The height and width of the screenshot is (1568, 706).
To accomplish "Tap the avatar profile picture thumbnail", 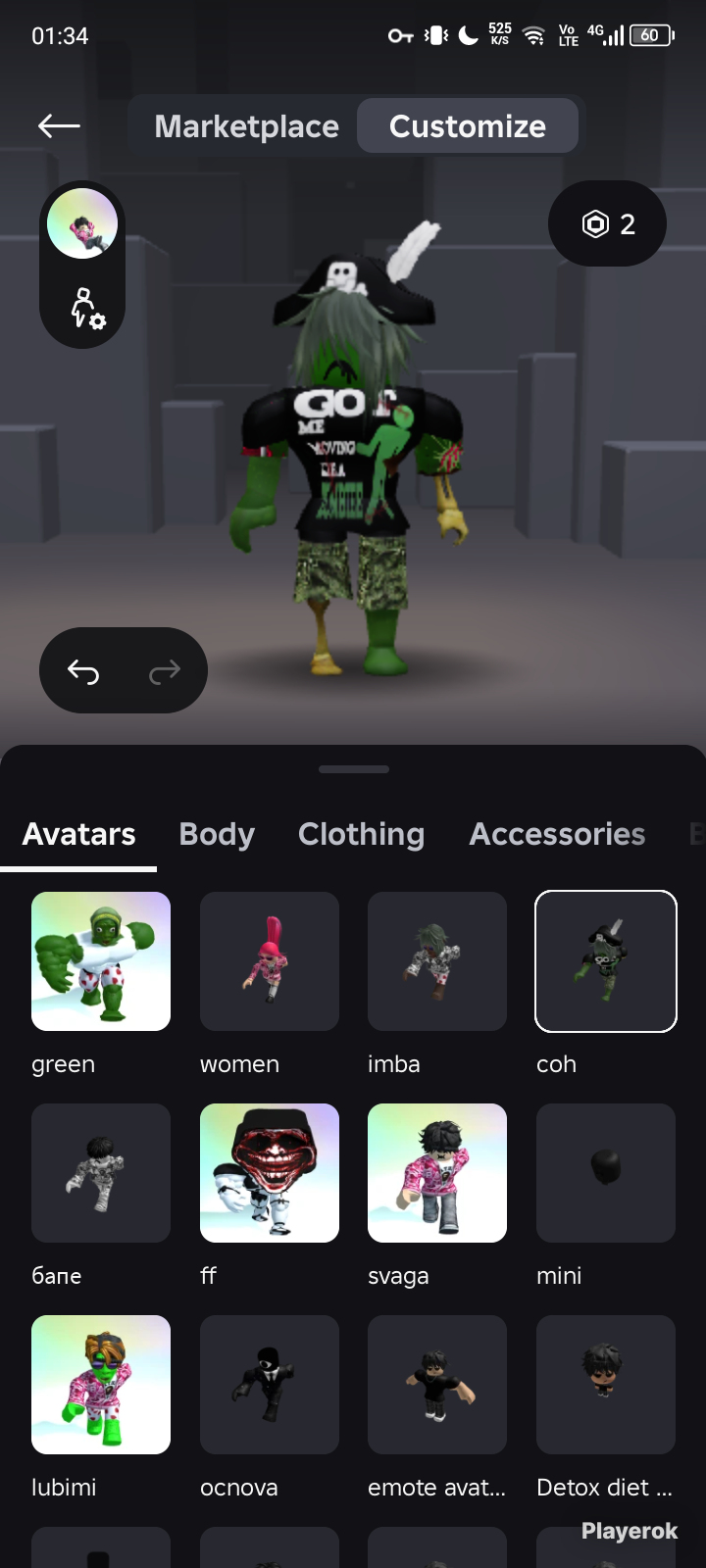I will coord(82,223).
